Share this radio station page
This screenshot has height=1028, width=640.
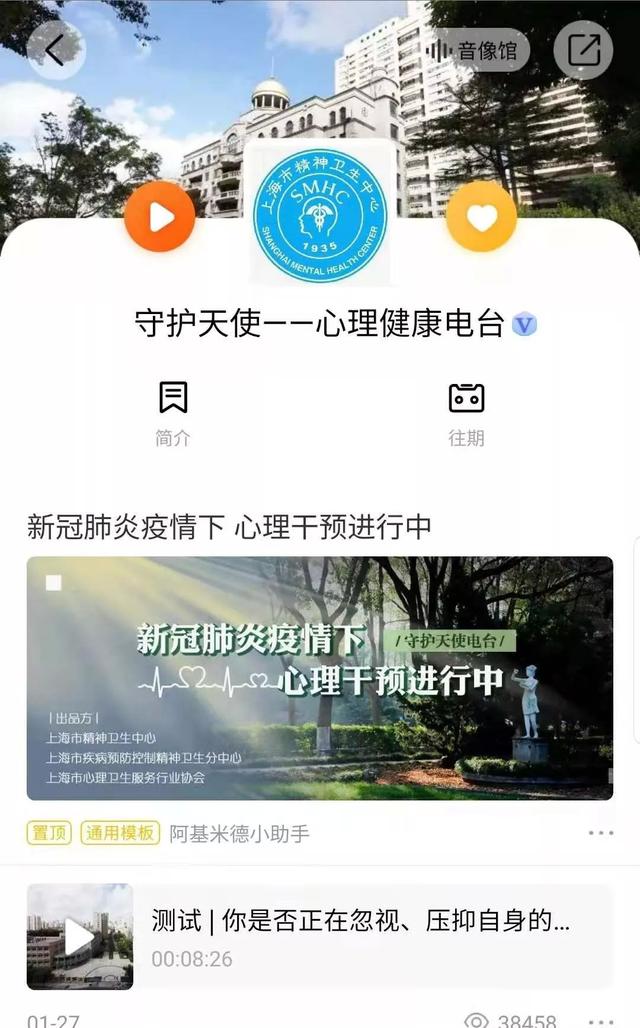click(582, 50)
